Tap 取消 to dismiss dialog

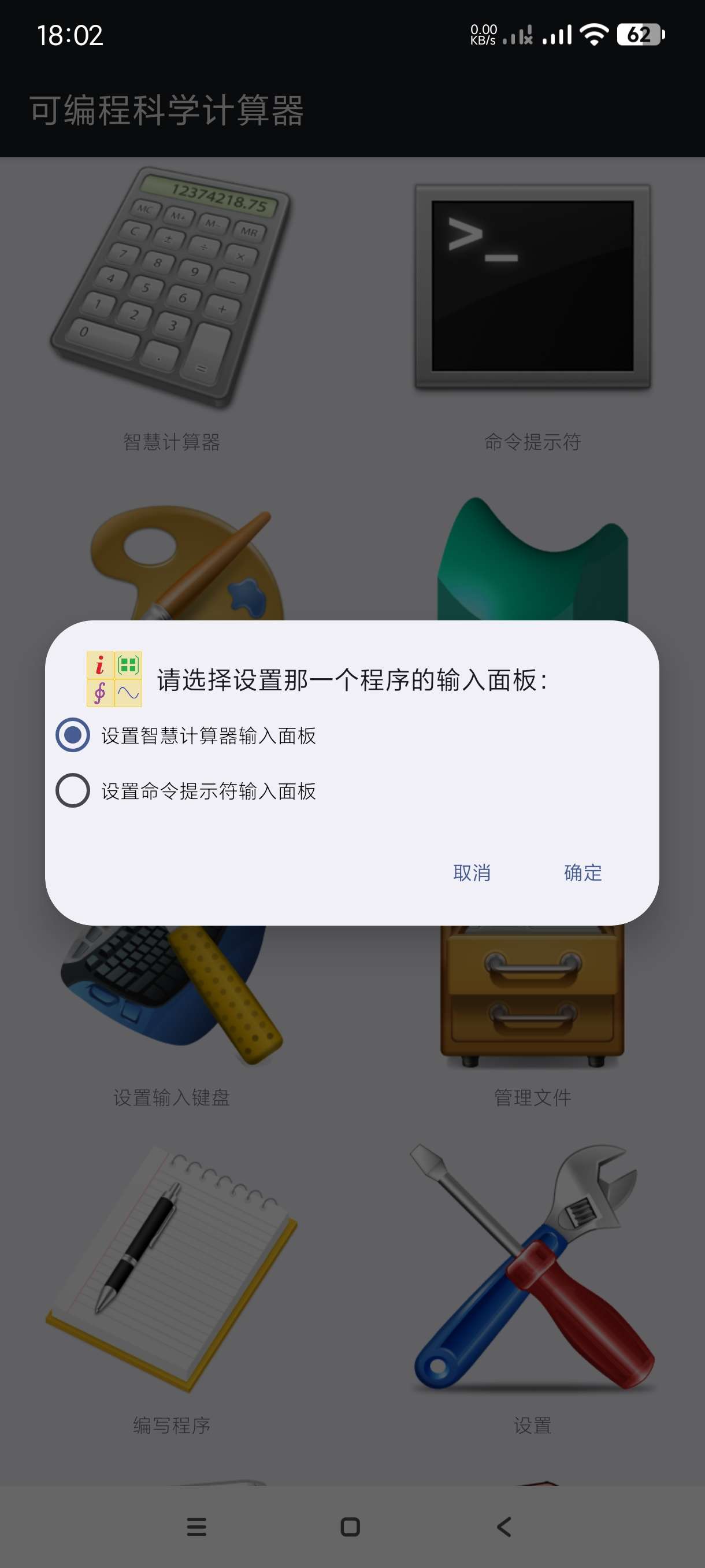472,872
